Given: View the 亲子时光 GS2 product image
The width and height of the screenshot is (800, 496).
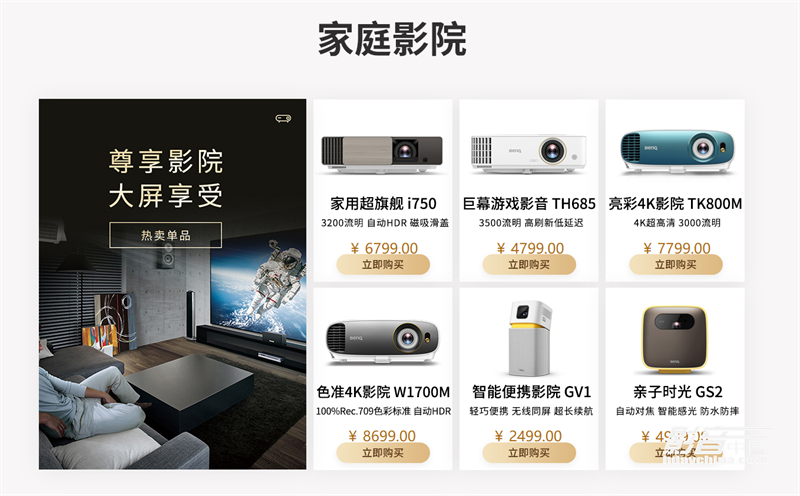Looking at the screenshot, I should (x=675, y=337).
